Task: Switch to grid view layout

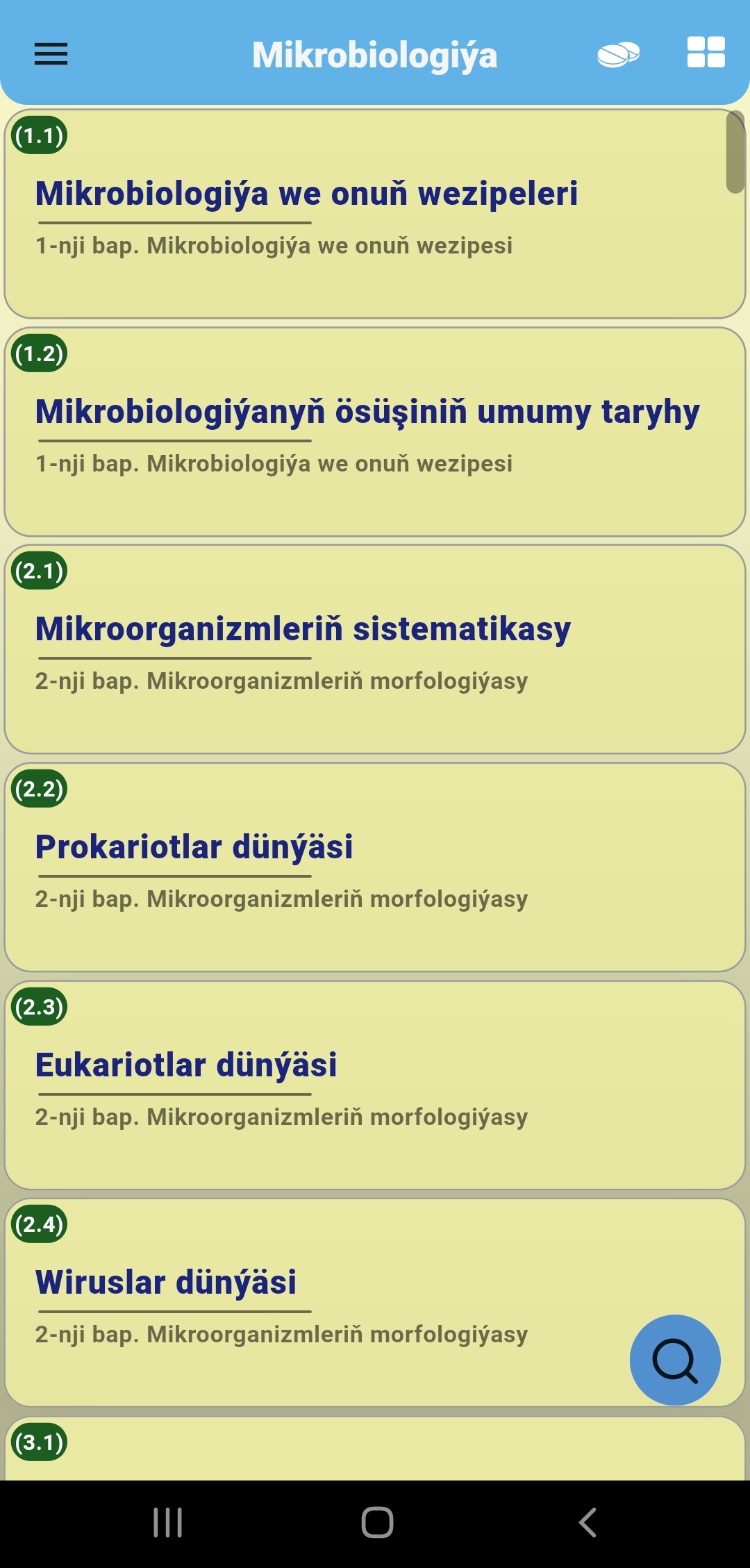Action: [x=706, y=53]
